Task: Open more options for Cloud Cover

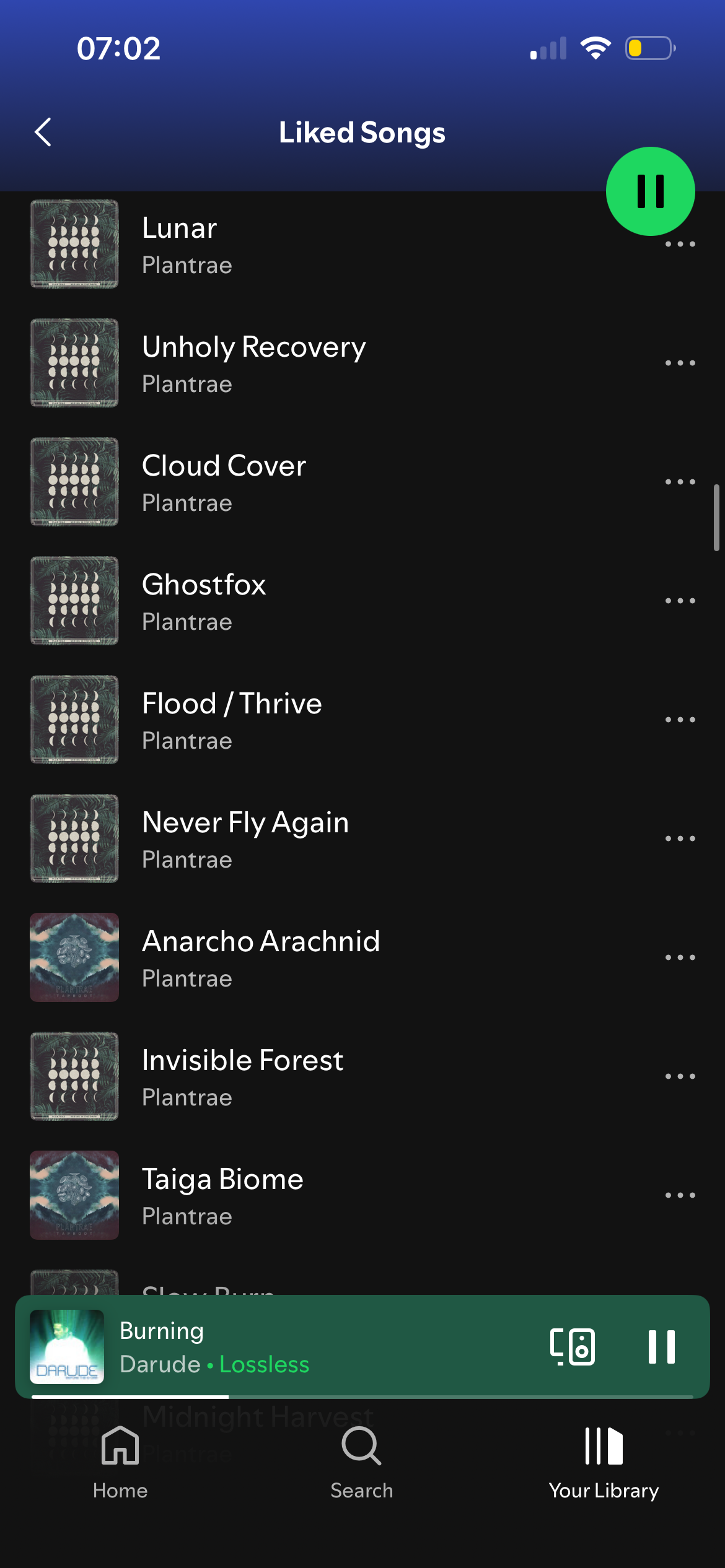Action: point(680,482)
